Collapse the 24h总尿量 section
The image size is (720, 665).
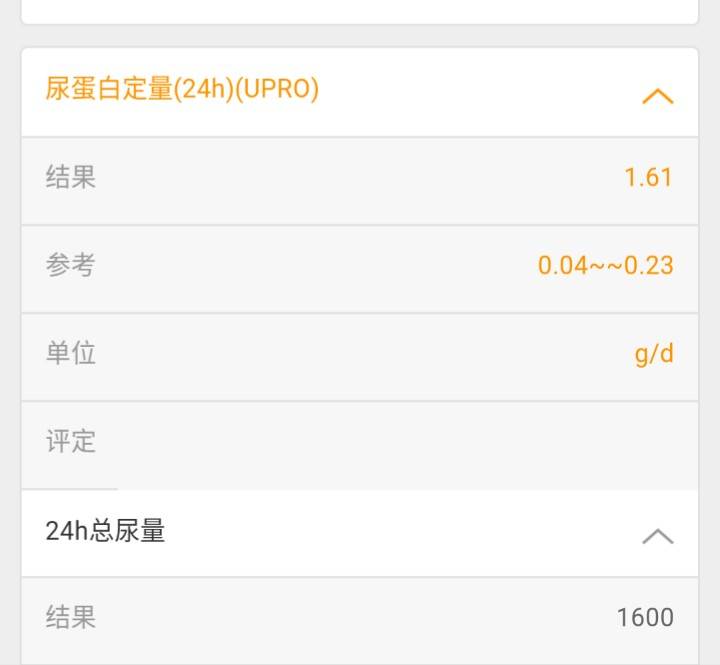tap(657, 536)
